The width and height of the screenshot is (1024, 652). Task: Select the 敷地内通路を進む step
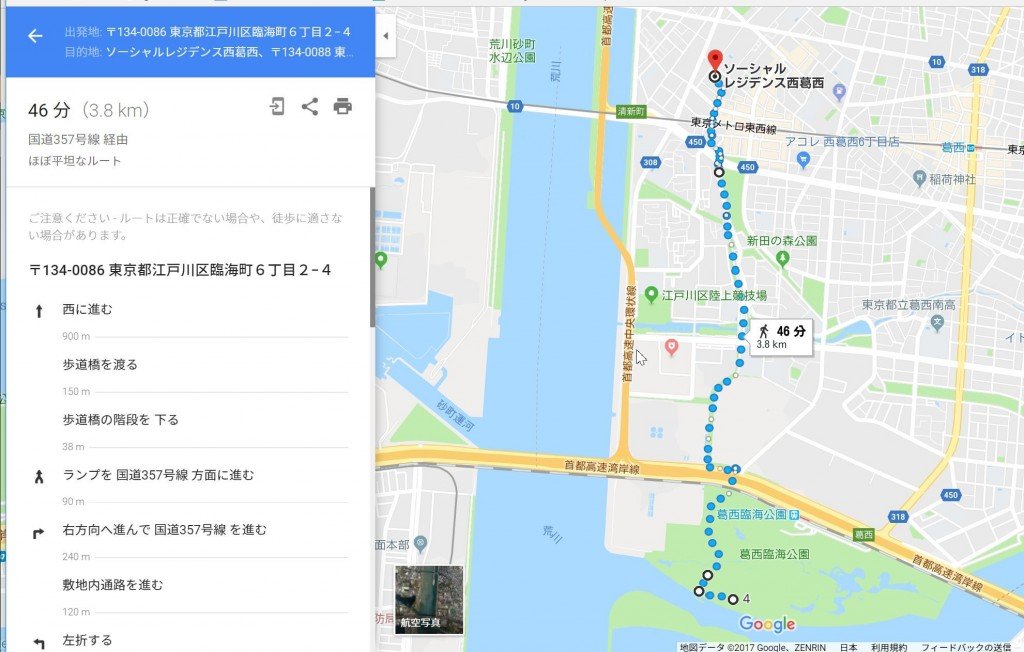pos(112,585)
